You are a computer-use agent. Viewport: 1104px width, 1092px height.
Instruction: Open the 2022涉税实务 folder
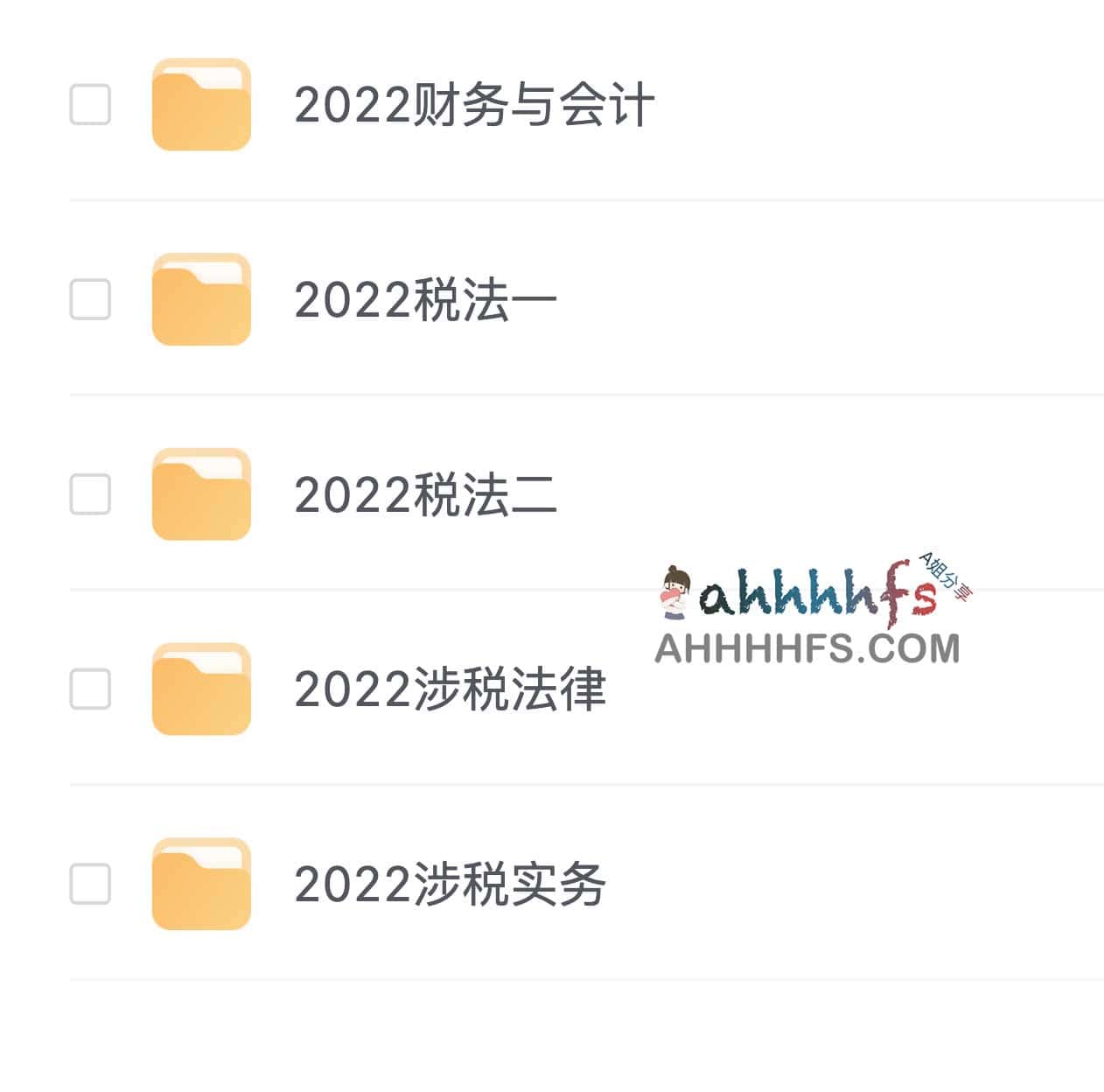[x=450, y=885]
